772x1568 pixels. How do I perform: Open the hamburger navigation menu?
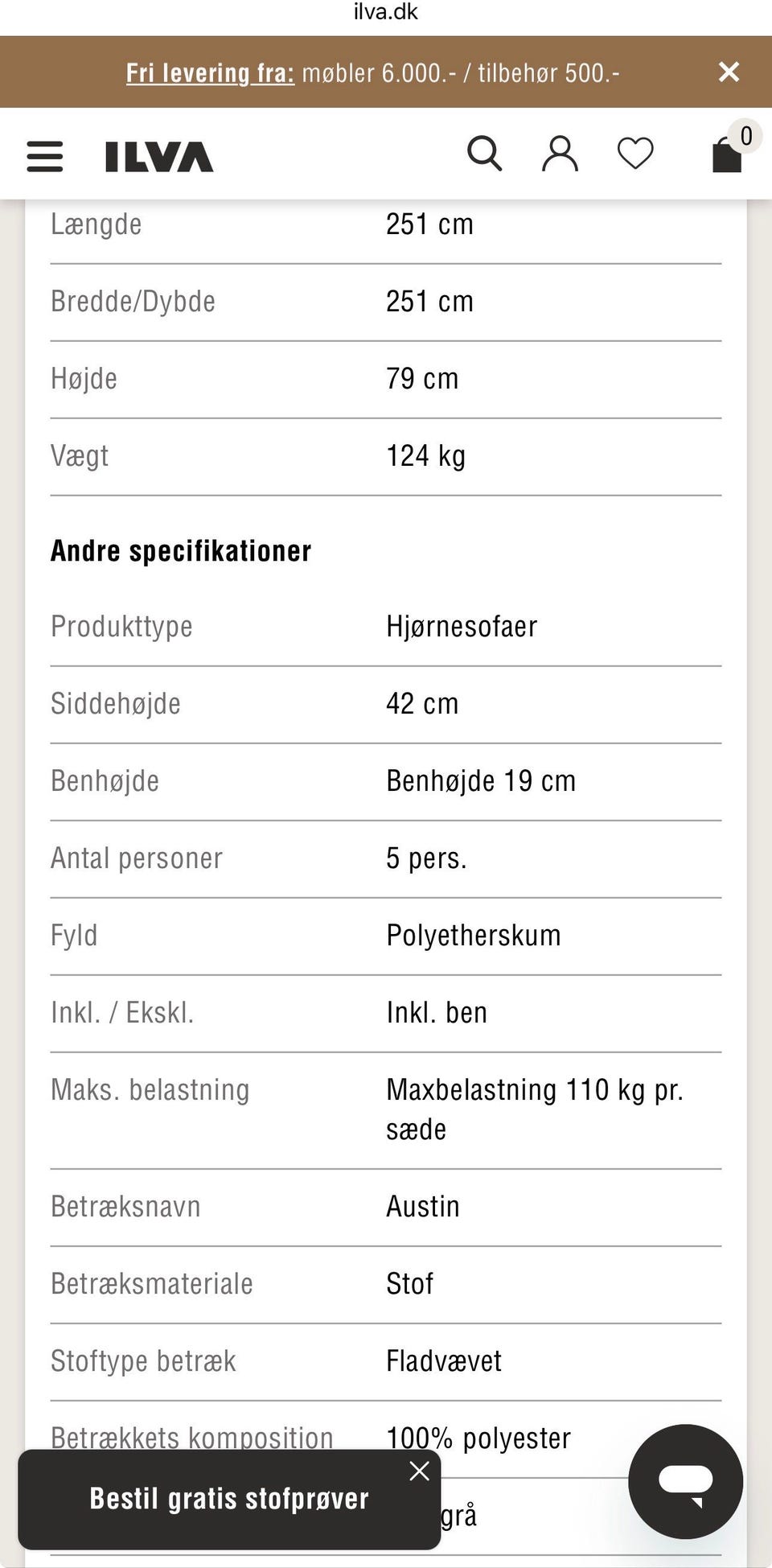pyautogui.click(x=44, y=156)
